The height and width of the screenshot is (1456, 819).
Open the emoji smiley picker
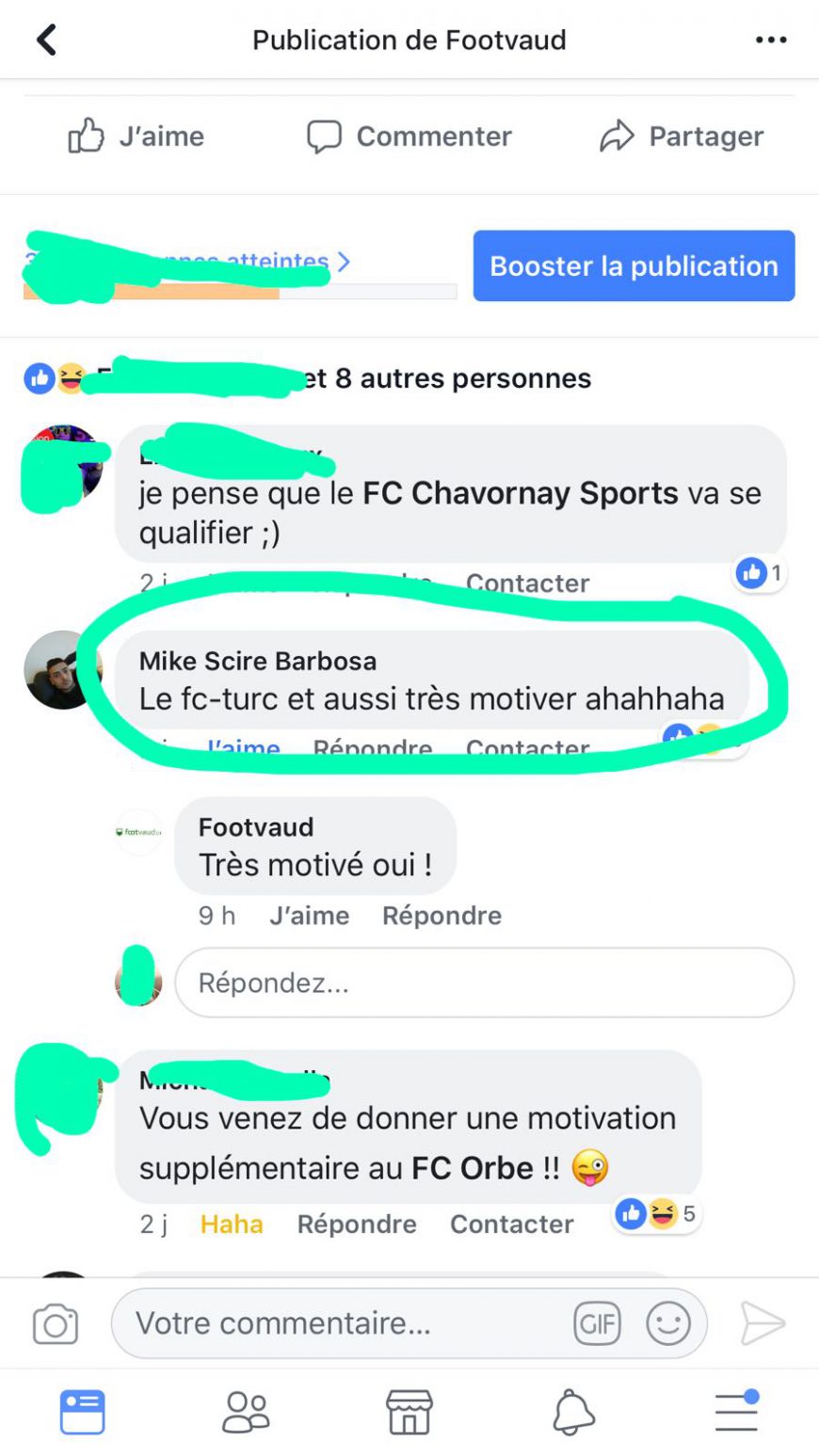(x=668, y=1325)
